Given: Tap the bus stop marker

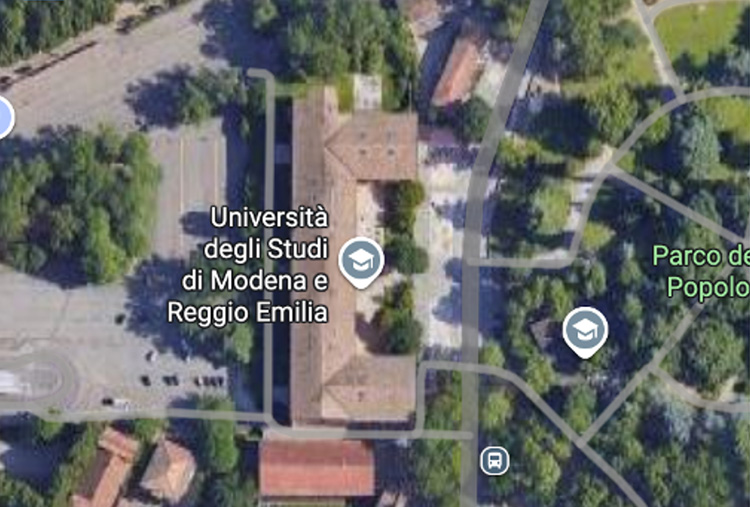Looking at the screenshot, I should pyautogui.click(x=494, y=461).
